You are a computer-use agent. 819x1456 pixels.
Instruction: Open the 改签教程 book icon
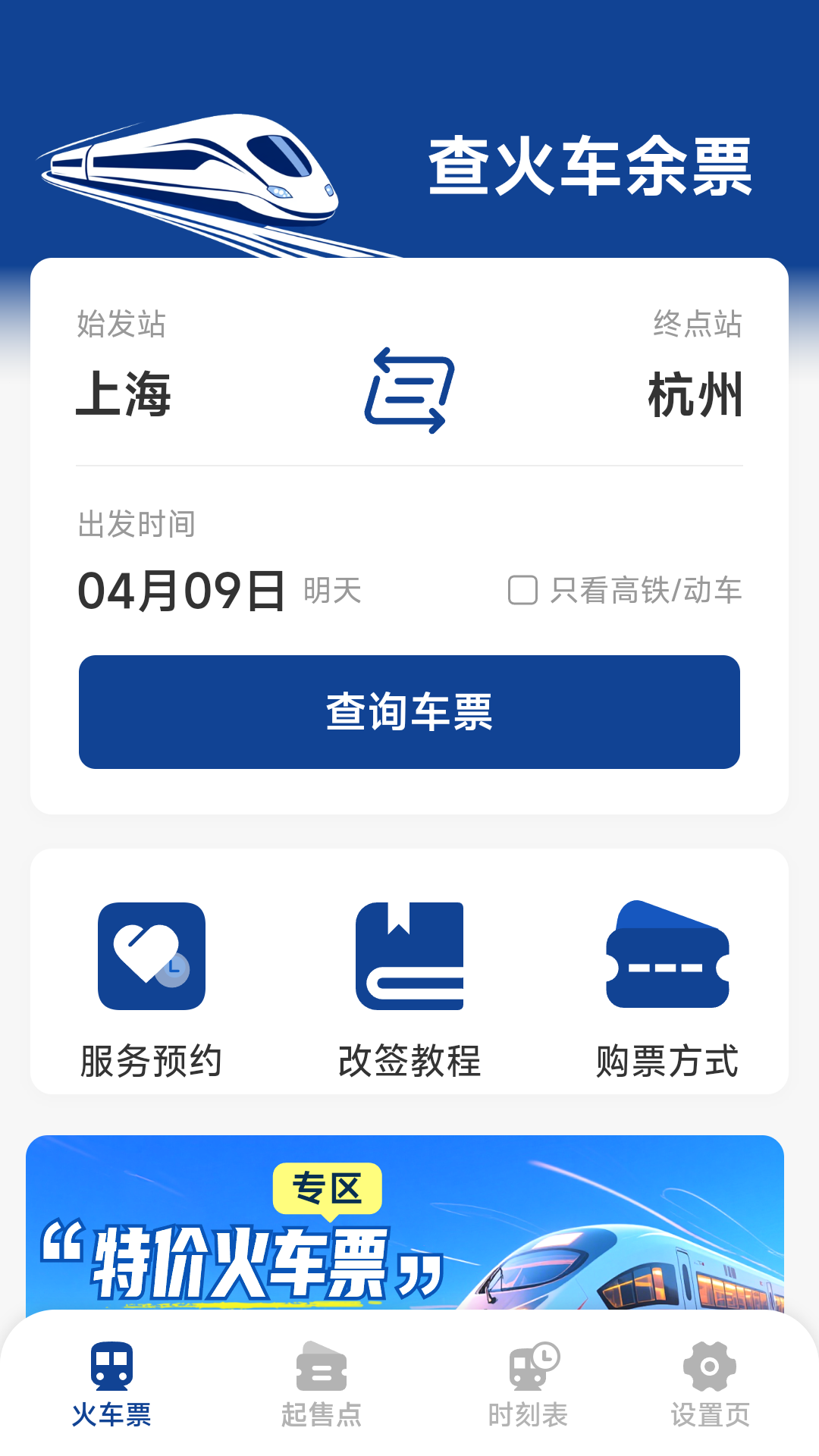(x=409, y=955)
